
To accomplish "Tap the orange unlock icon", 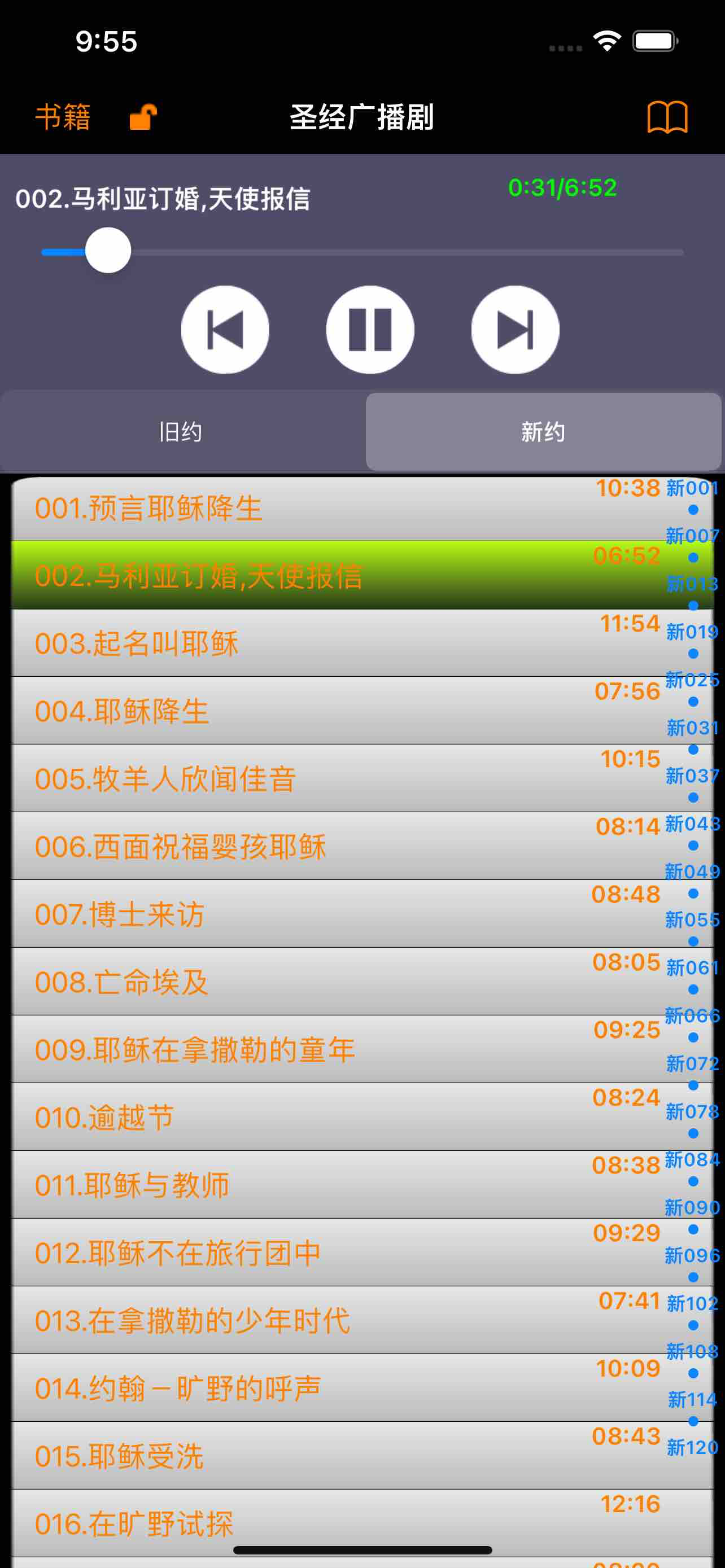I will coord(143,117).
